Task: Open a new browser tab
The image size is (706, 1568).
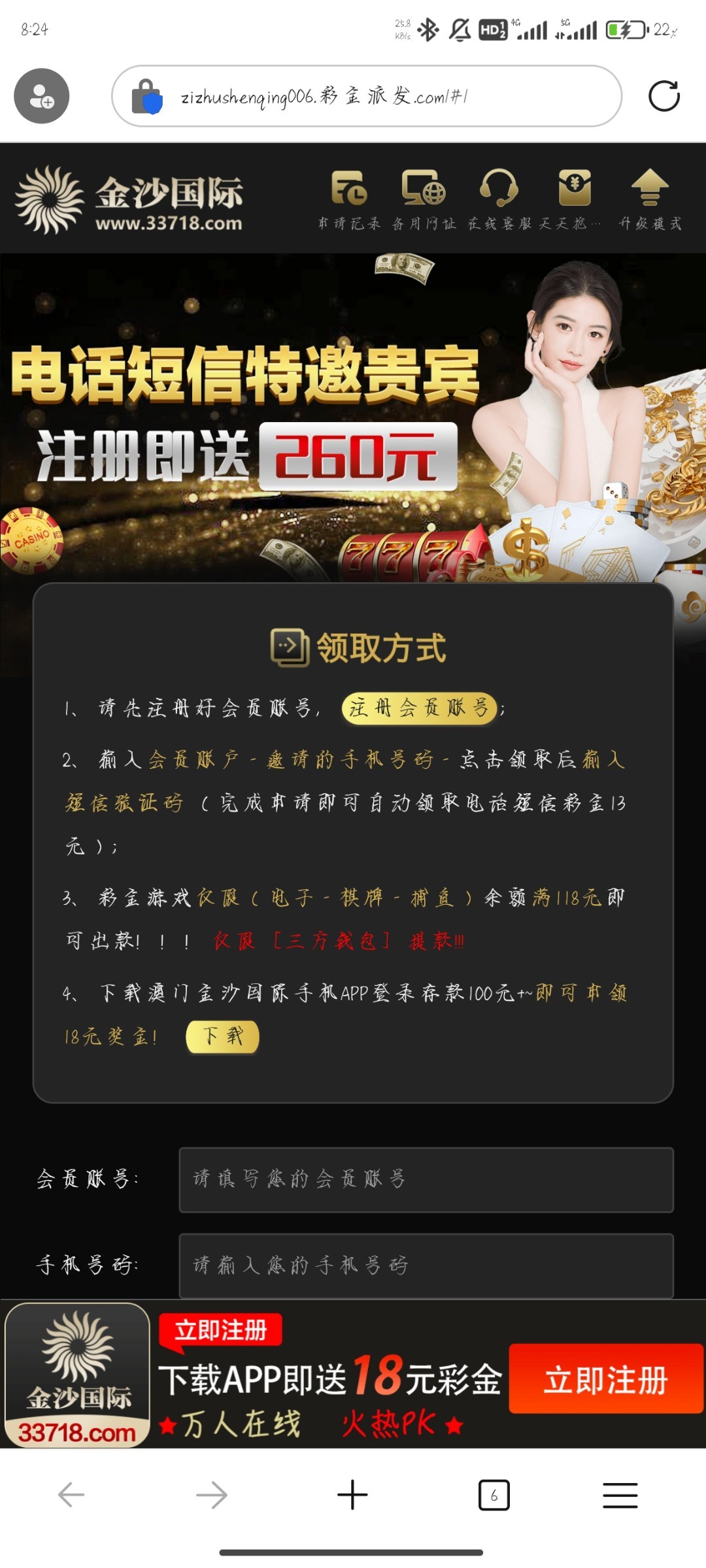Action: 352,1495
